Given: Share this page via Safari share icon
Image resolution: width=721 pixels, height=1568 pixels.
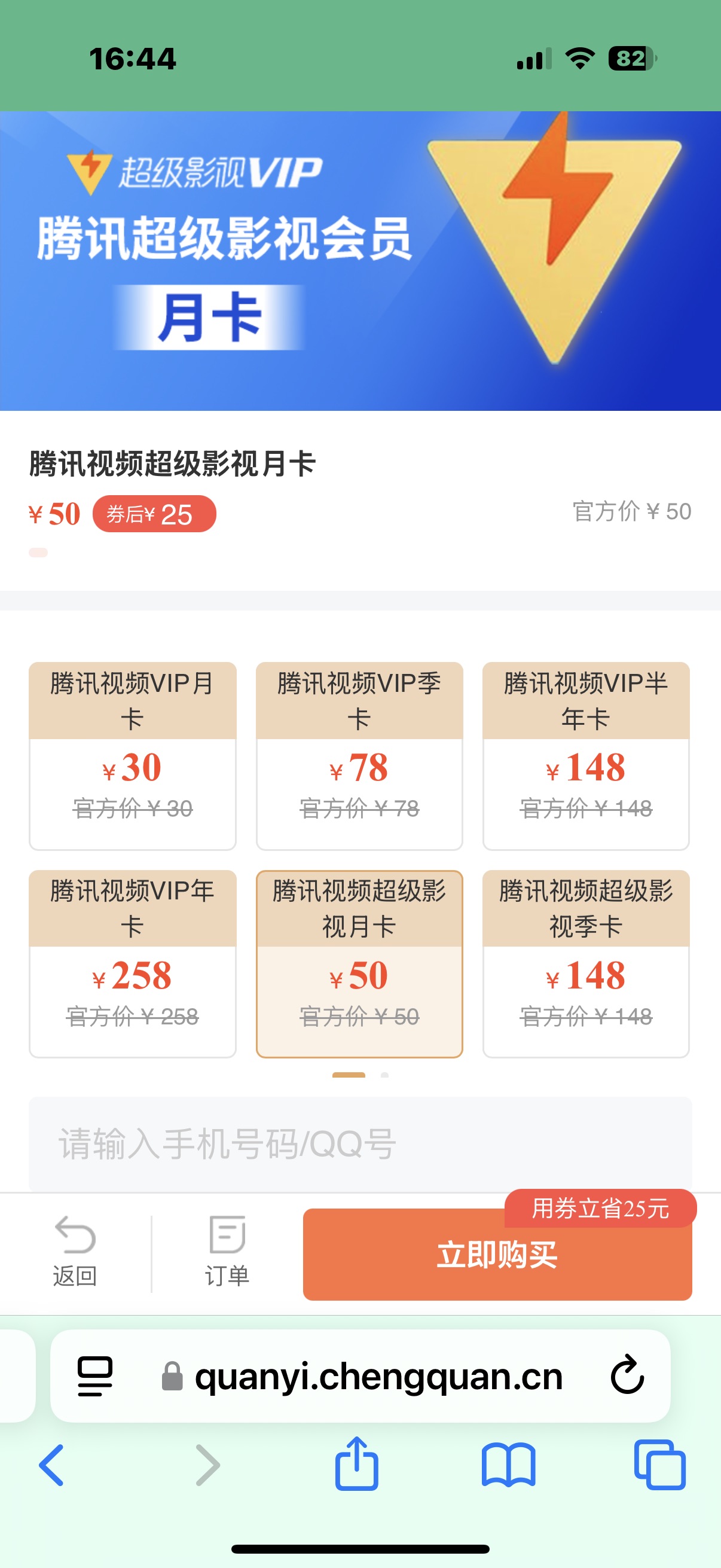Looking at the screenshot, I should pyautogui.click(x=356, y=1463).
